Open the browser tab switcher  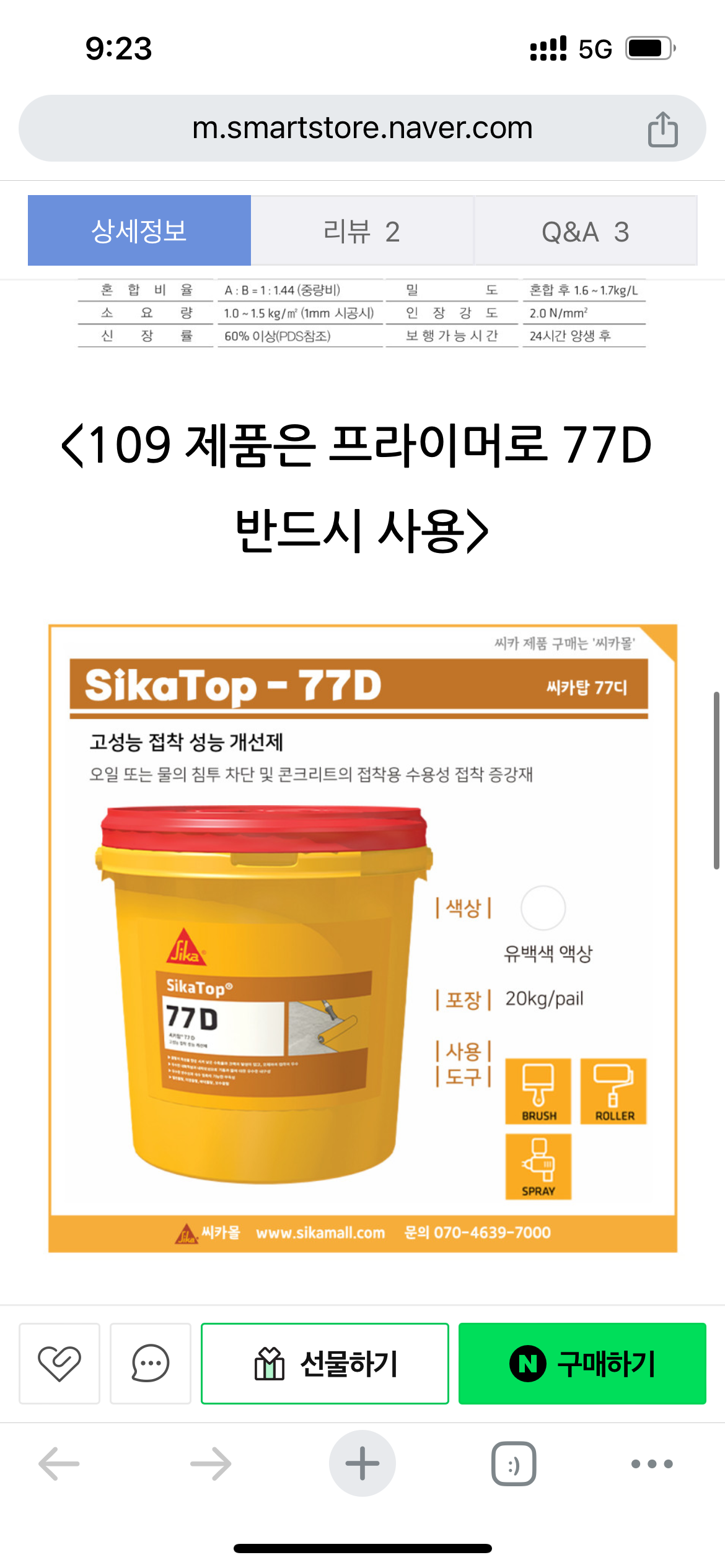point(514,1463)
